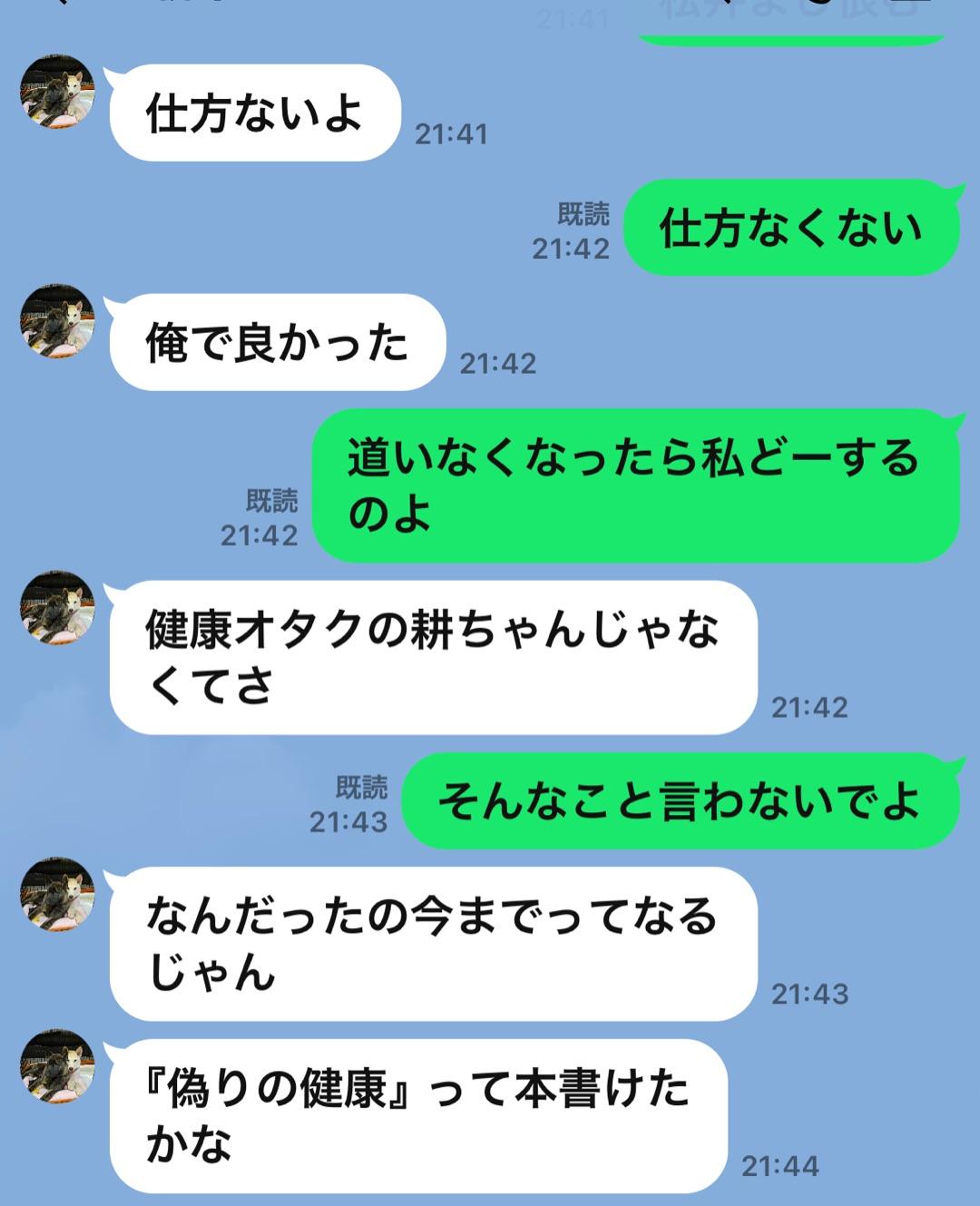The image size is (980, 1206).
Task: Select the avatar next to なんだったの今まで message
Action: [x=58, y=894]
